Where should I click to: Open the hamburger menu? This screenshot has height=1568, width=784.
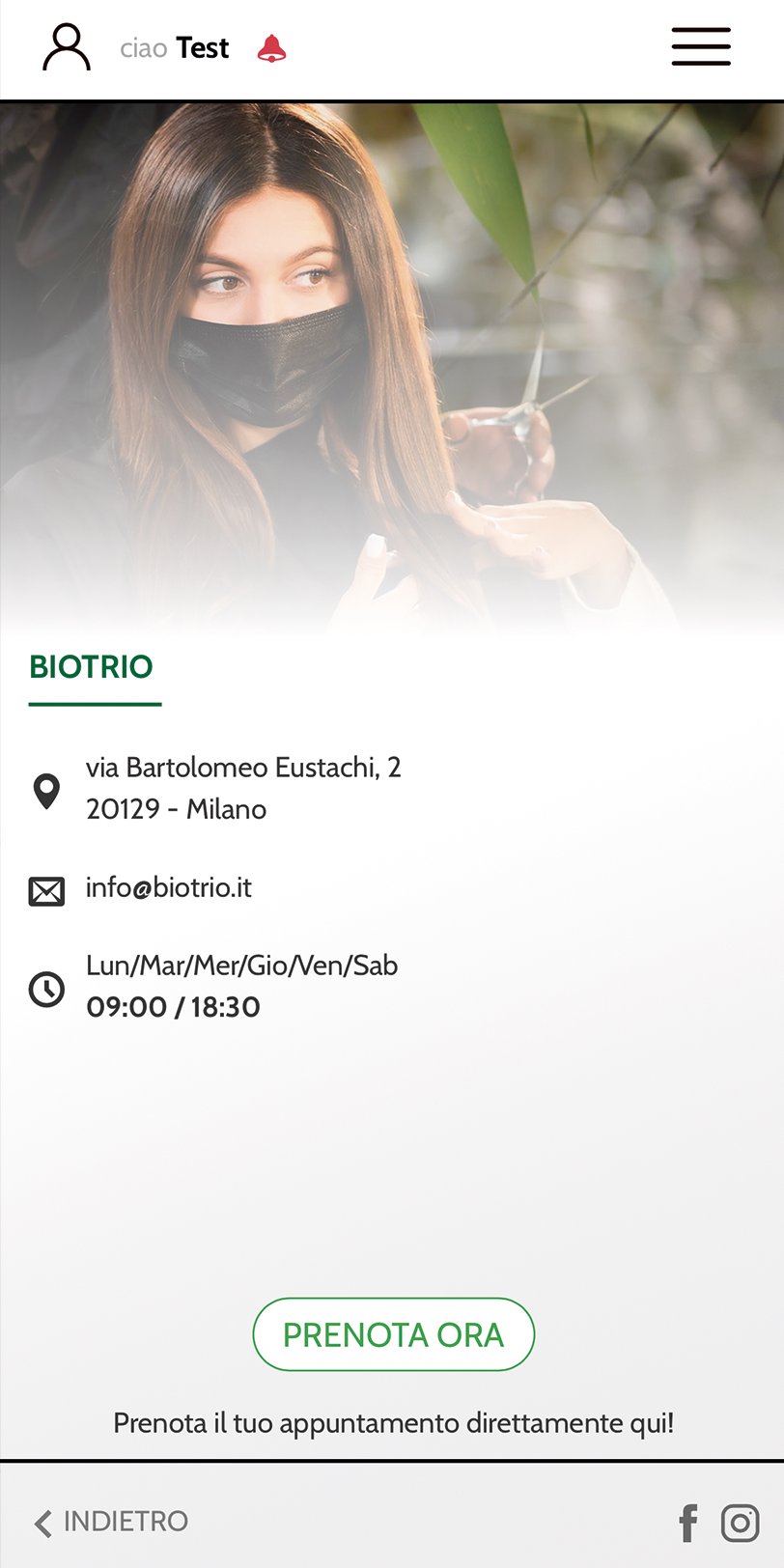click(701, 47)
